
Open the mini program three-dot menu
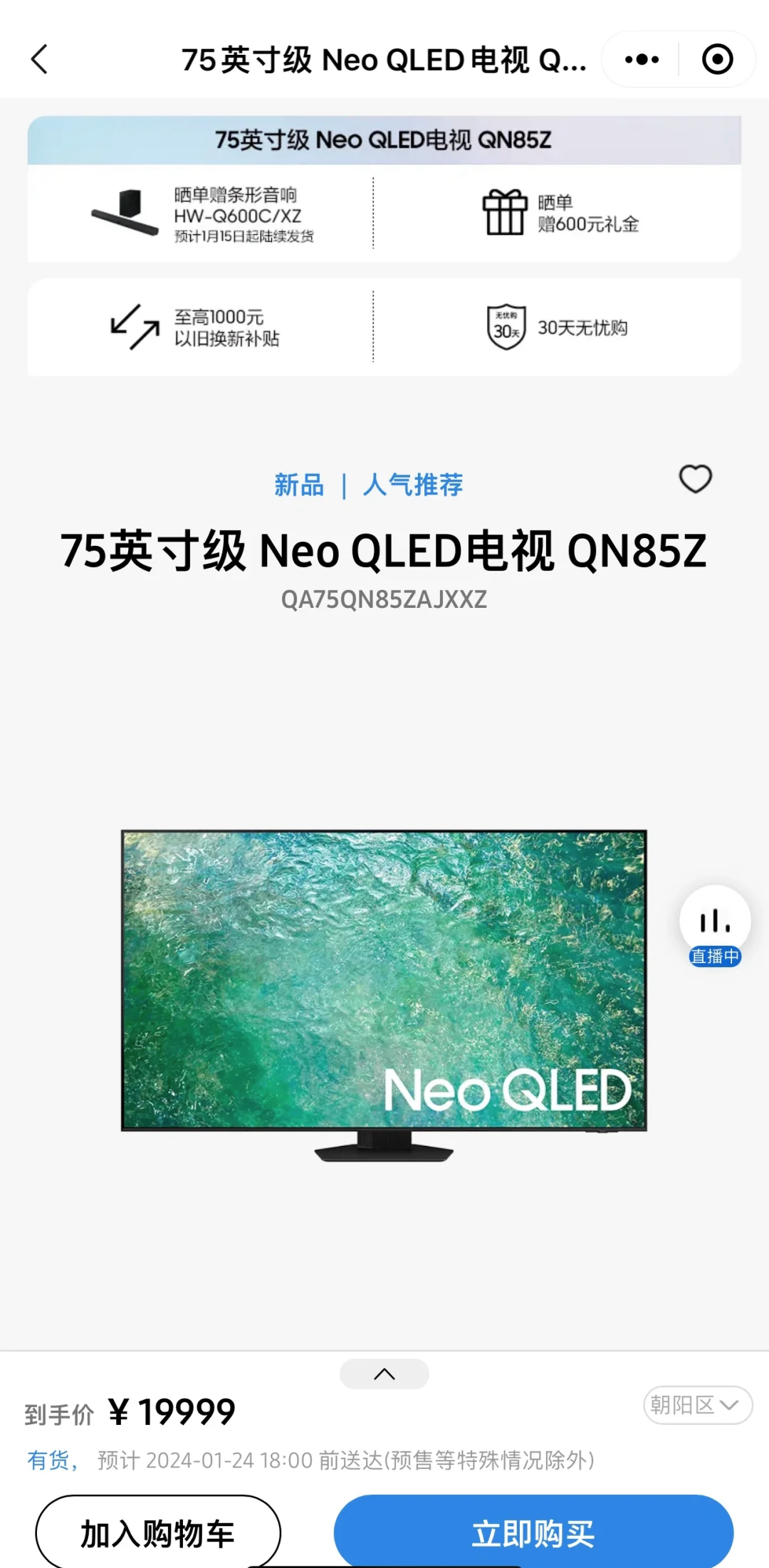(642, 59)
